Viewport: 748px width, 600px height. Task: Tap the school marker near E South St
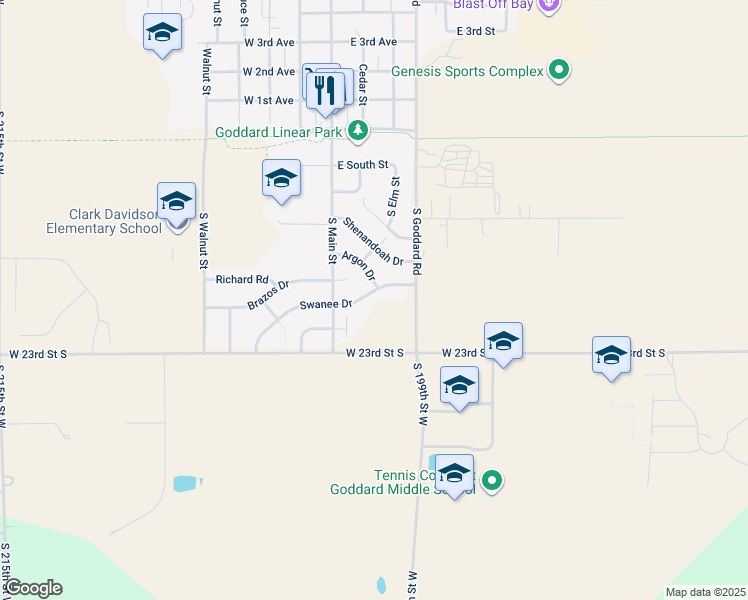click(282, 179)
